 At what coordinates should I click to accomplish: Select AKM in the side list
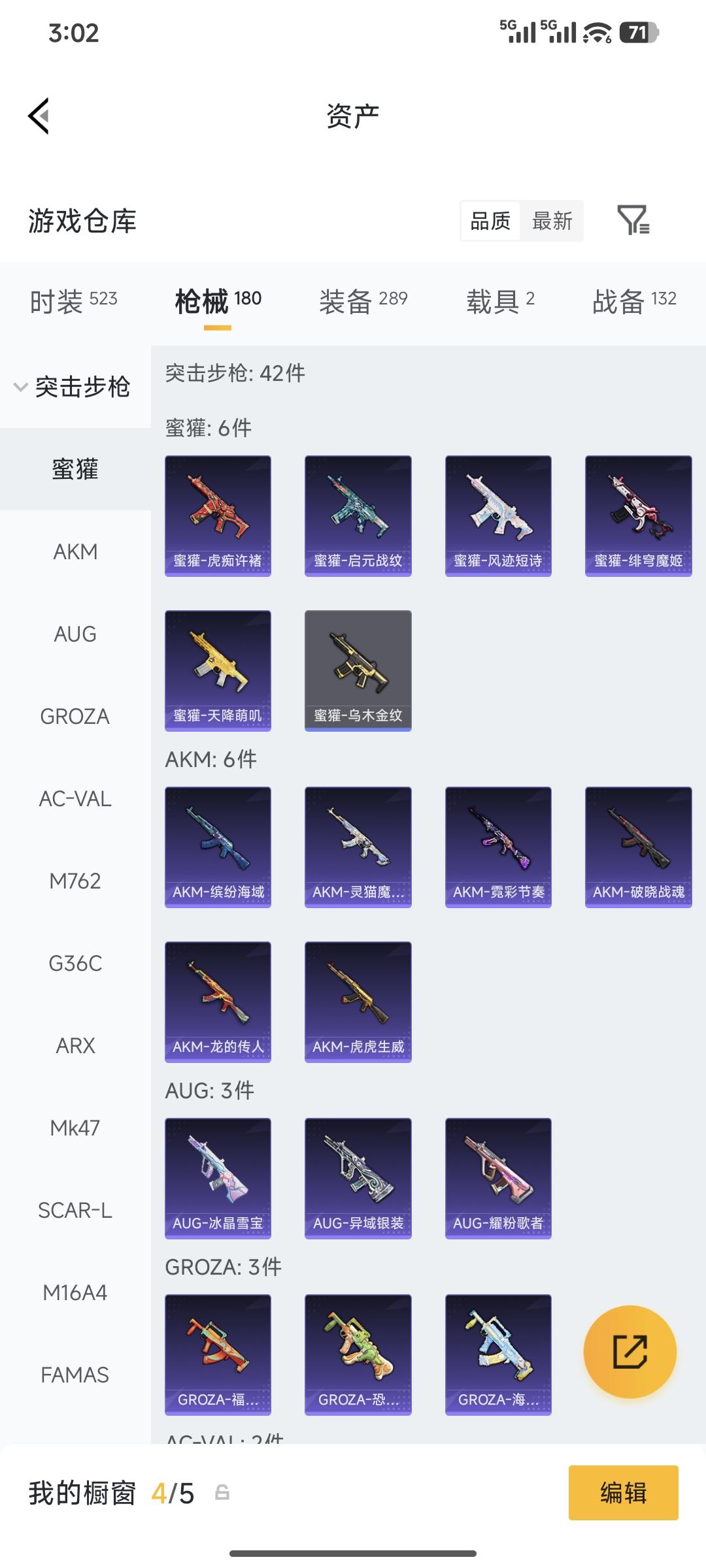point(75,551)
